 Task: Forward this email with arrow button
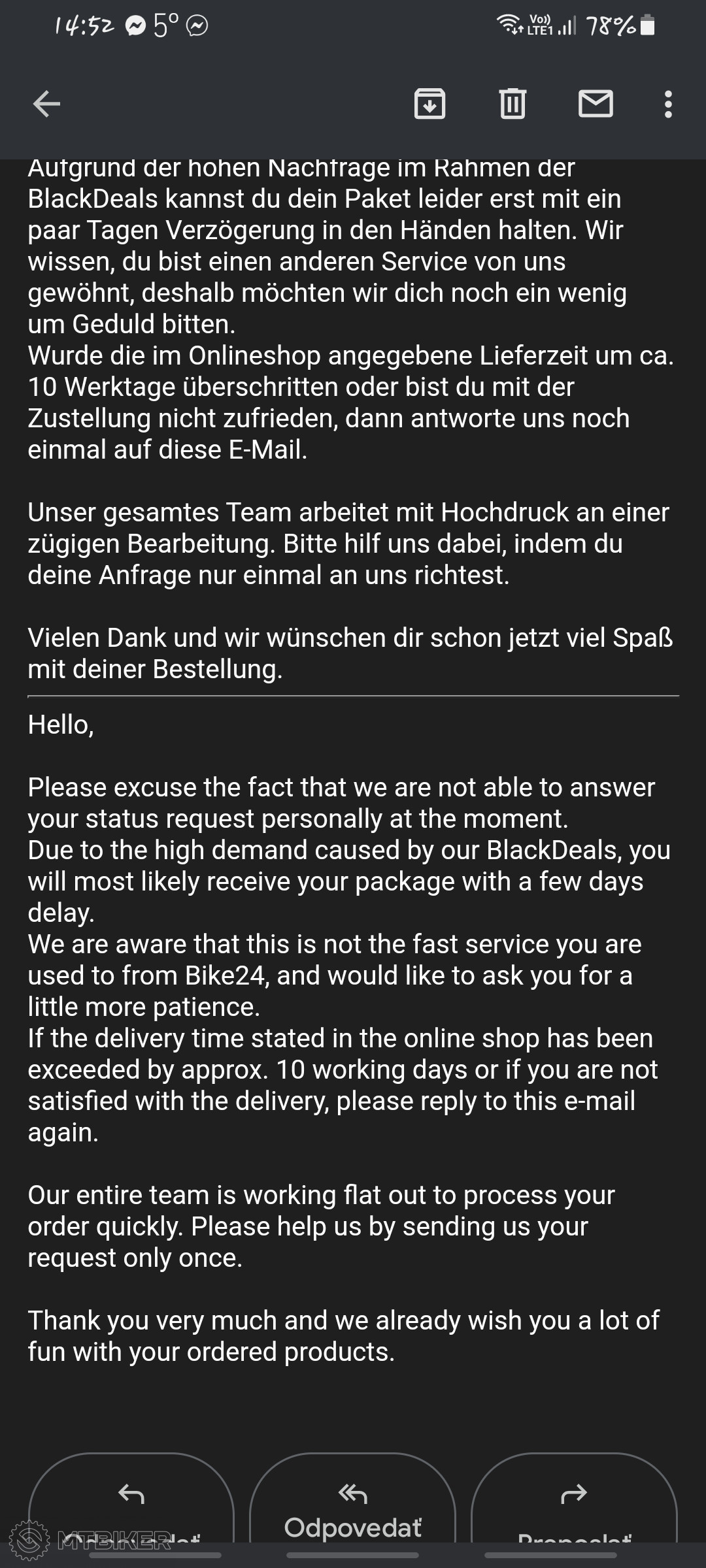click(x=573, y=1503)
